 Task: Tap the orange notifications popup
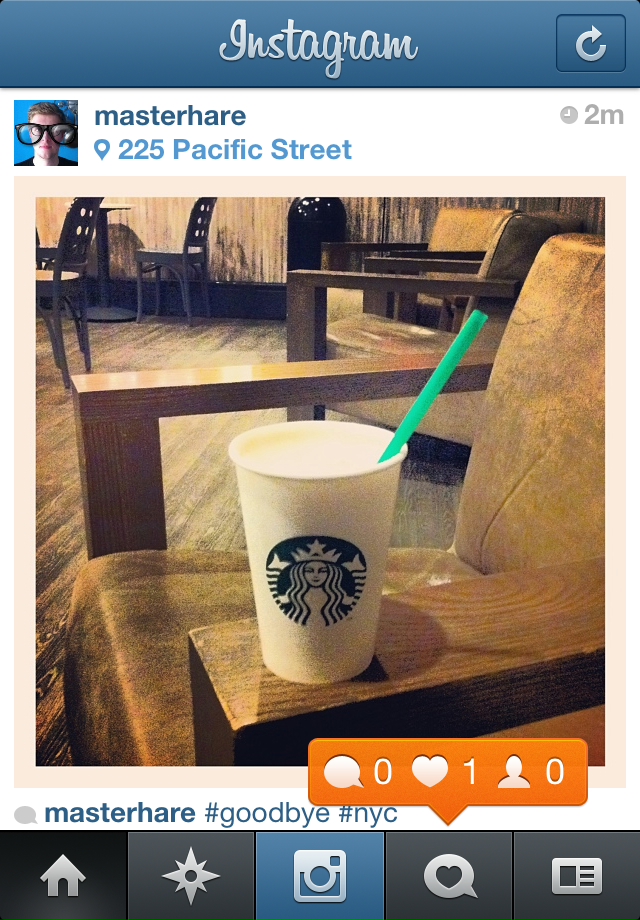(x=447, y=772)
